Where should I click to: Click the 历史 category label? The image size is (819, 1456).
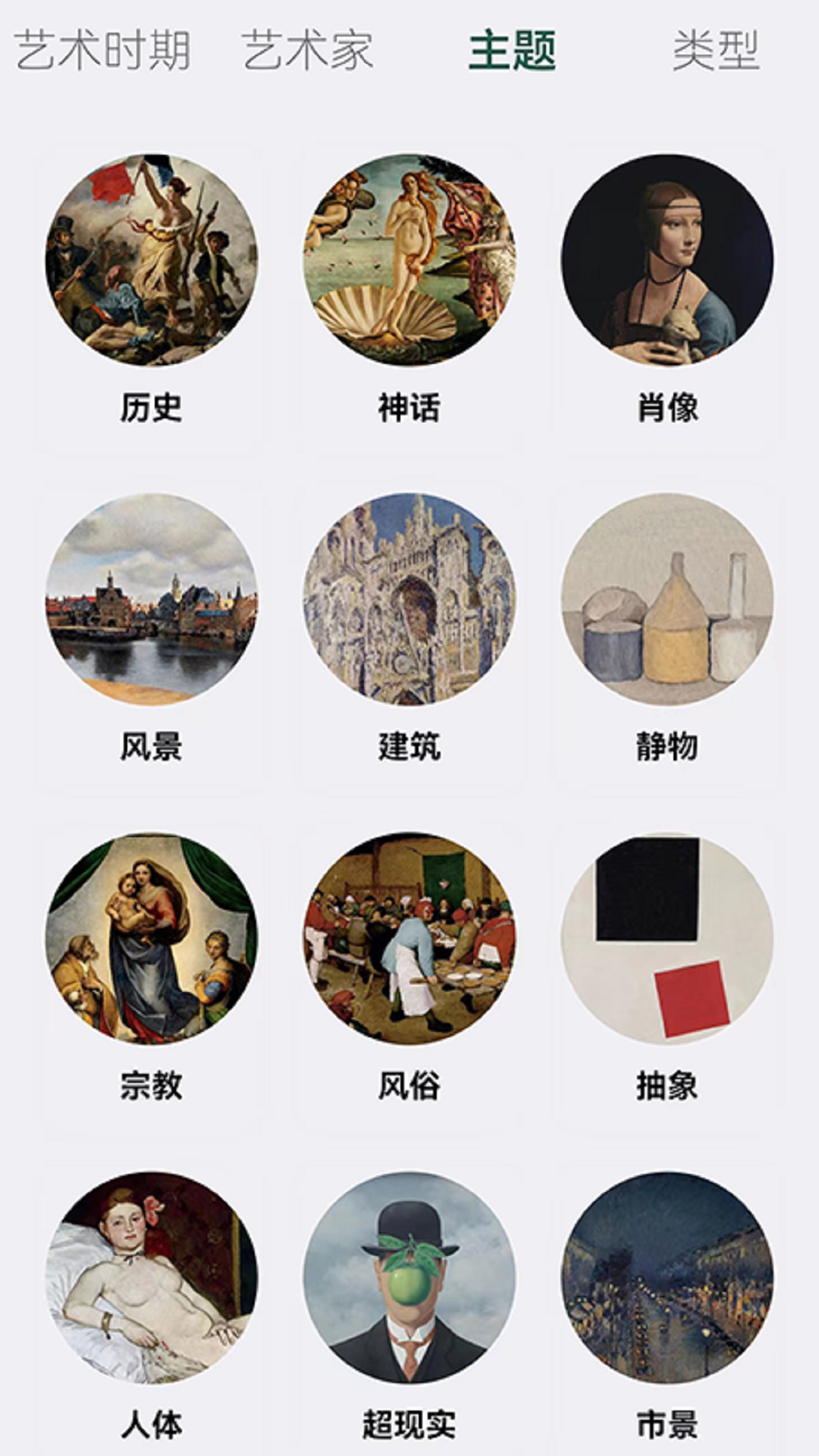(151, 408)
